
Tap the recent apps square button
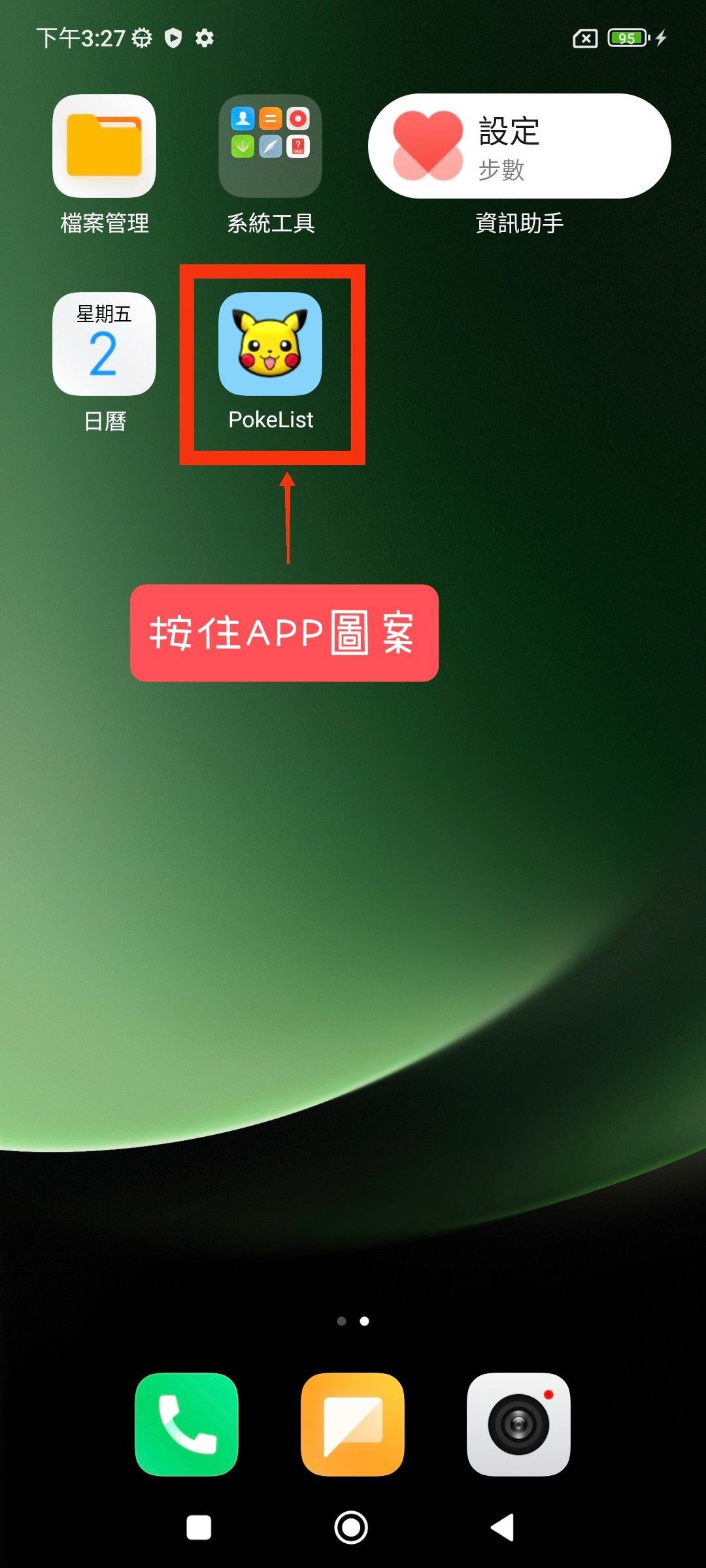pyautogui.click(x=199, y=1527)
